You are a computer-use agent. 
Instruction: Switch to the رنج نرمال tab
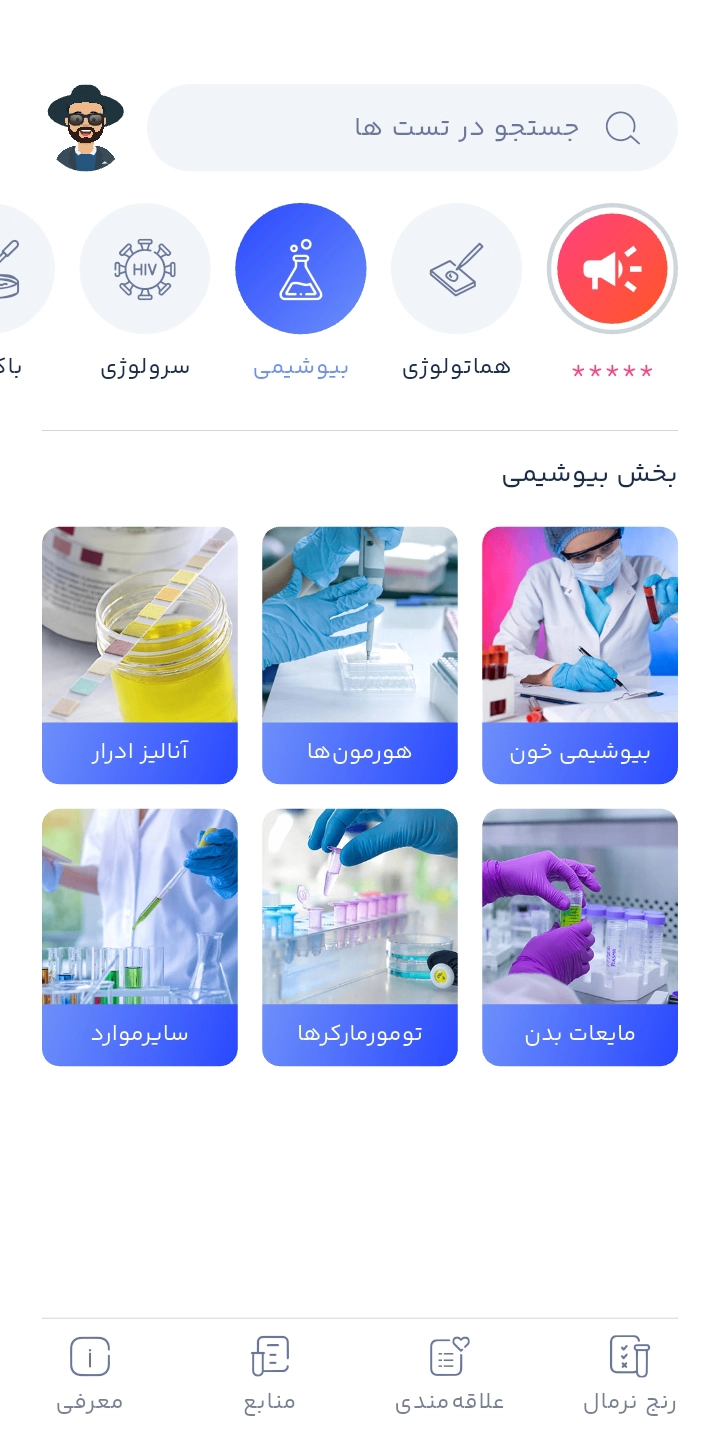click(630, 1375)
